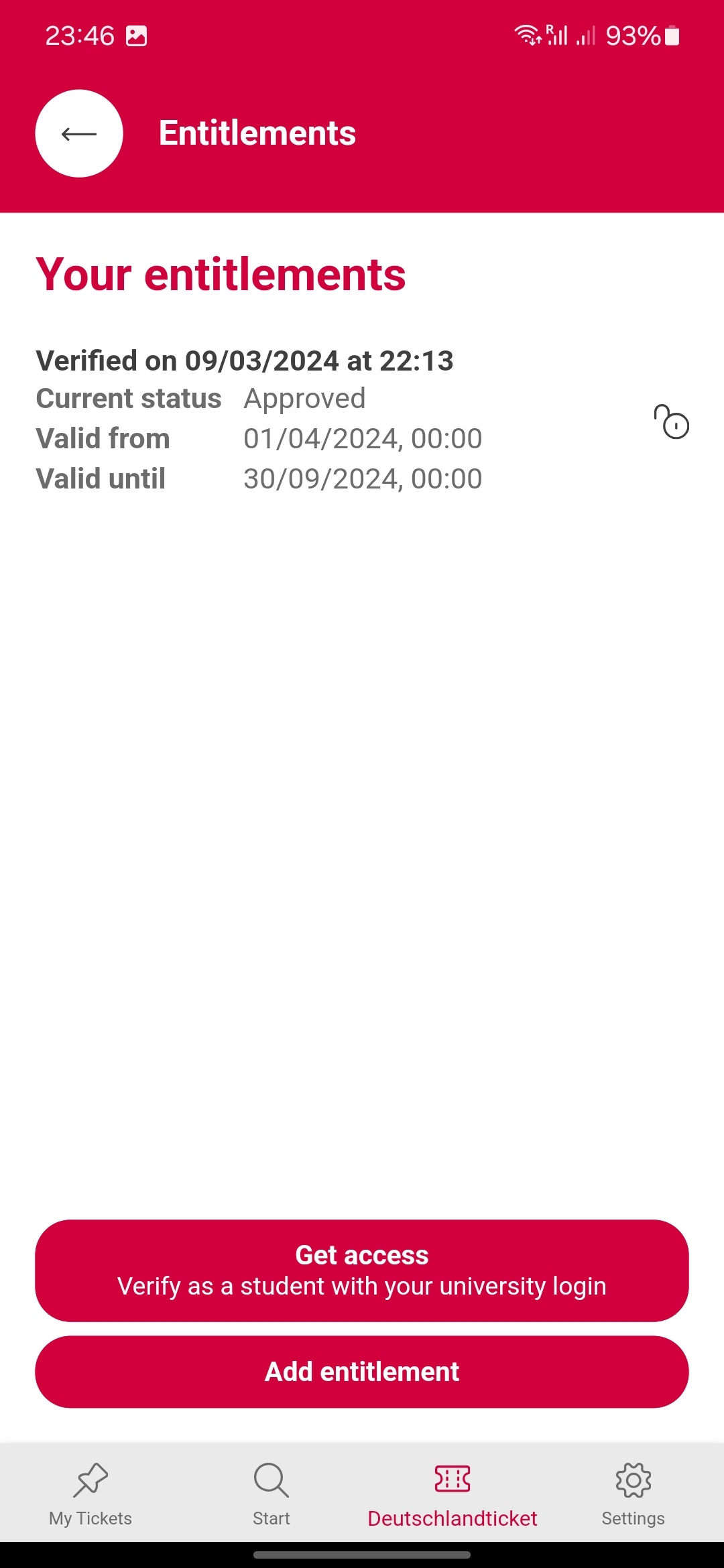
Task: Open Settings via the gear icon
Action: coord(632,1481)
